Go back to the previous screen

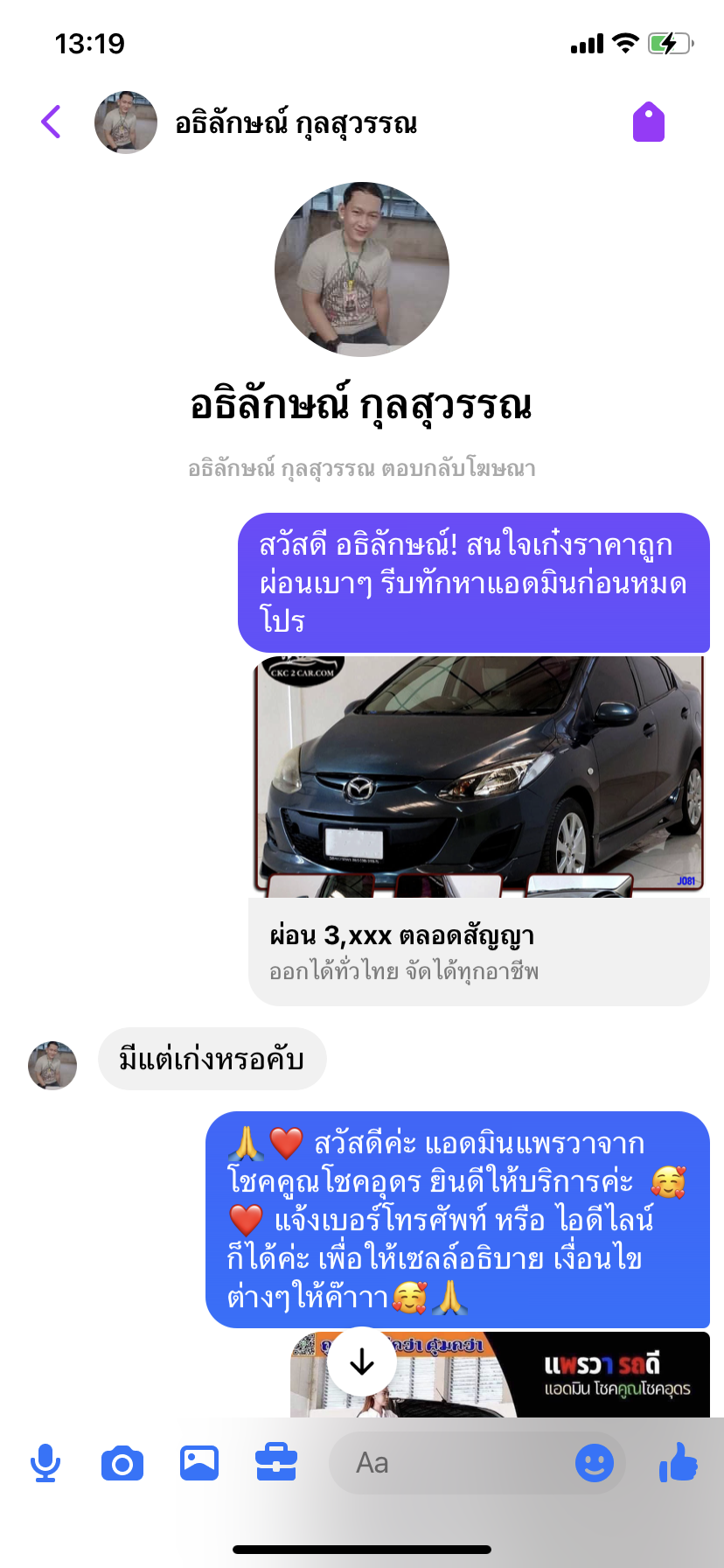(x=52, y=122)
